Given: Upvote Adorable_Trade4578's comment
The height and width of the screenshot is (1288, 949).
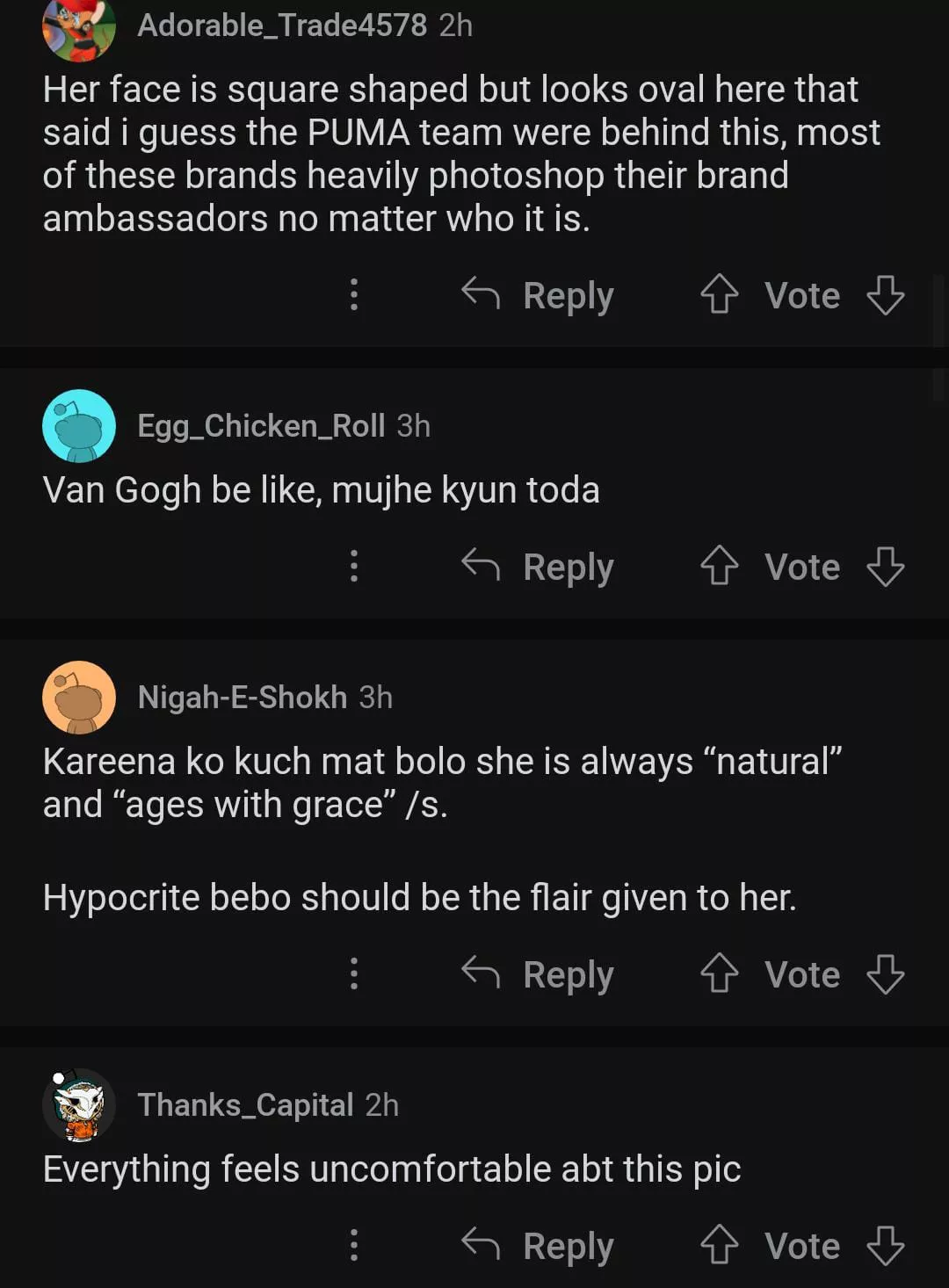Looking at the screenshot, I should tap(719, 294).
